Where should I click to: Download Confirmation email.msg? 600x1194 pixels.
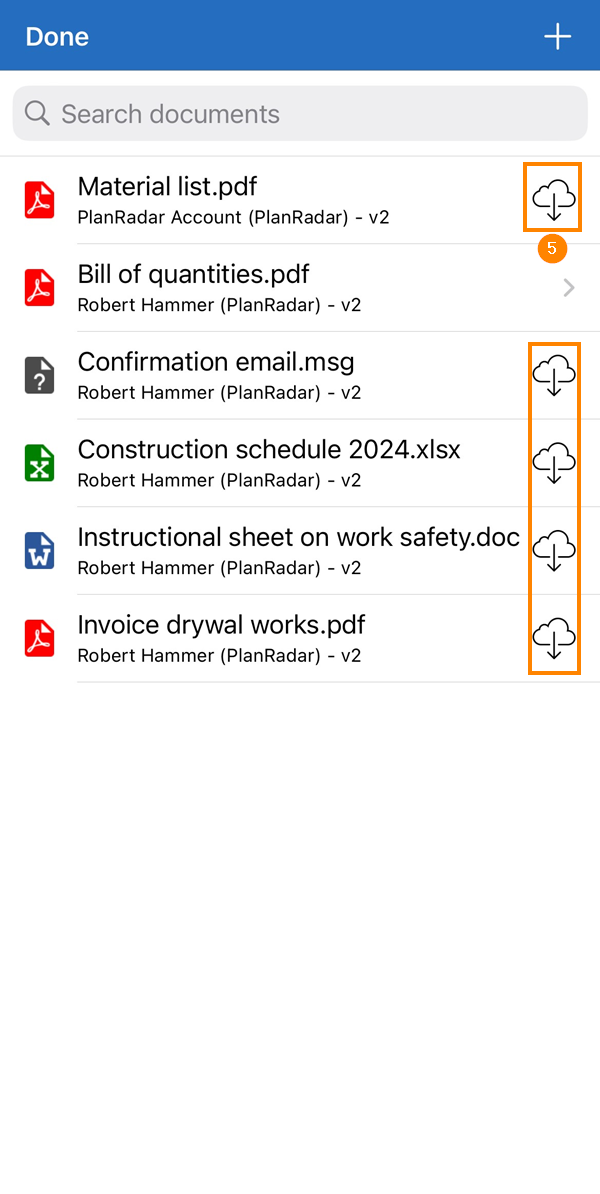pos(554,375)
